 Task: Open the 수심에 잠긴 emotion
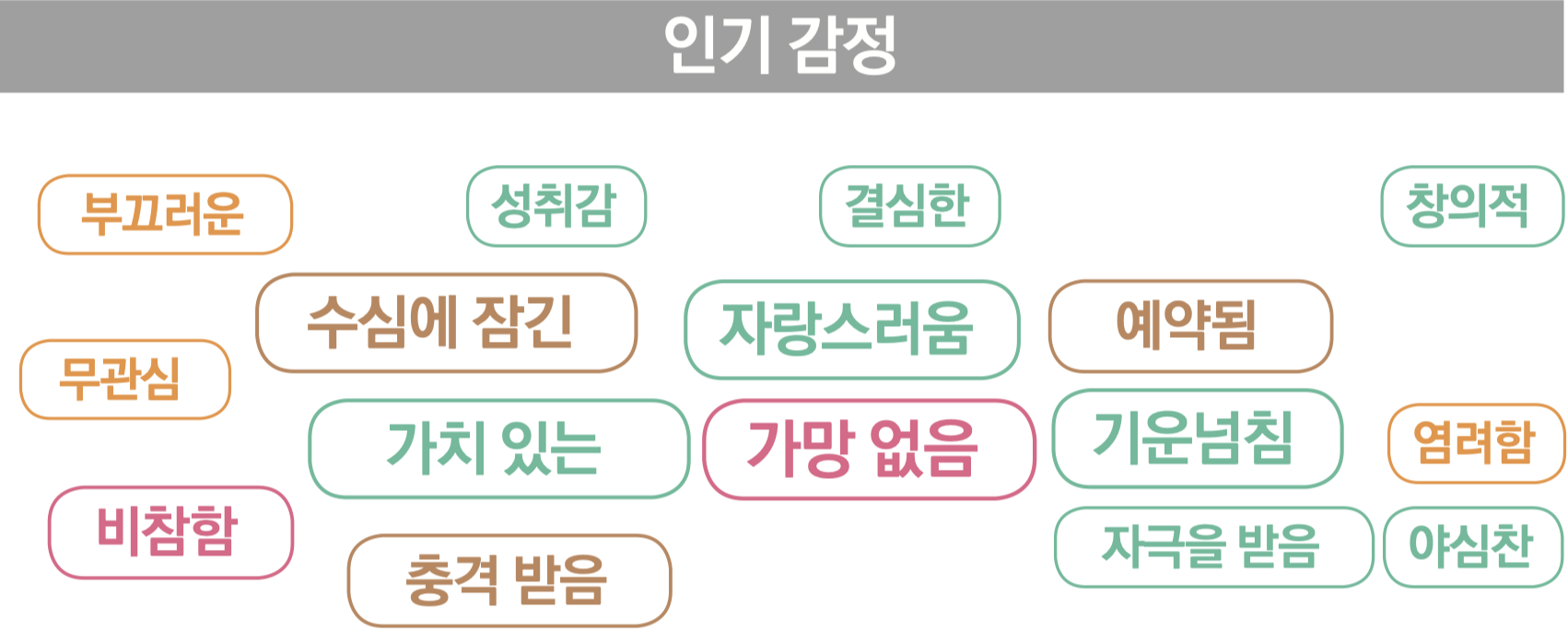click(x=446, y=323)
